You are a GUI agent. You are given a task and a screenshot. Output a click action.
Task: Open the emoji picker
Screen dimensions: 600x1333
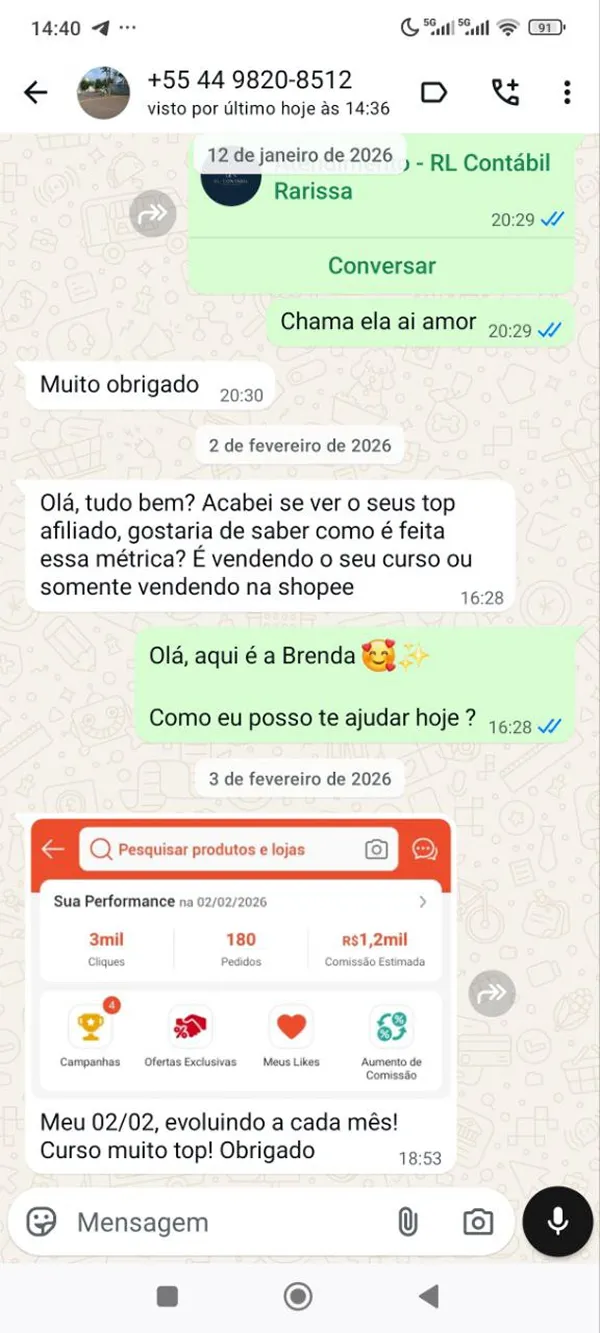tap(41, 1221)
